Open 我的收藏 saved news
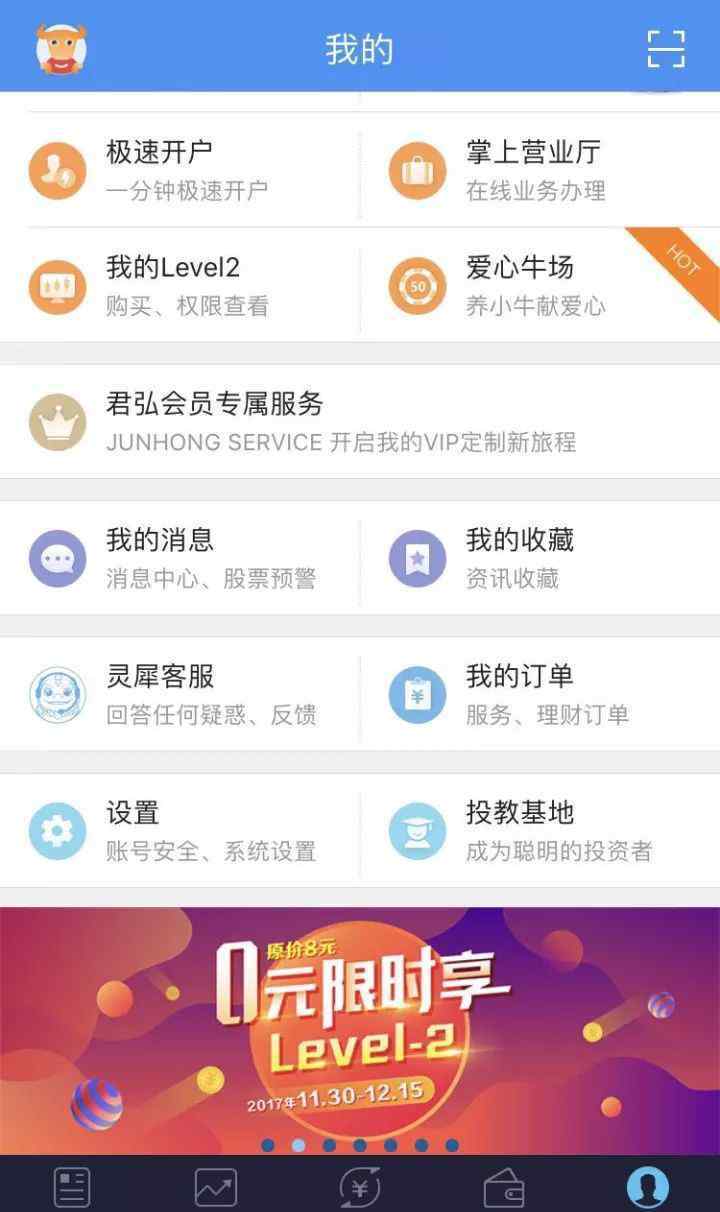This screenshot has height=1212, width=720. pos(540,558)
